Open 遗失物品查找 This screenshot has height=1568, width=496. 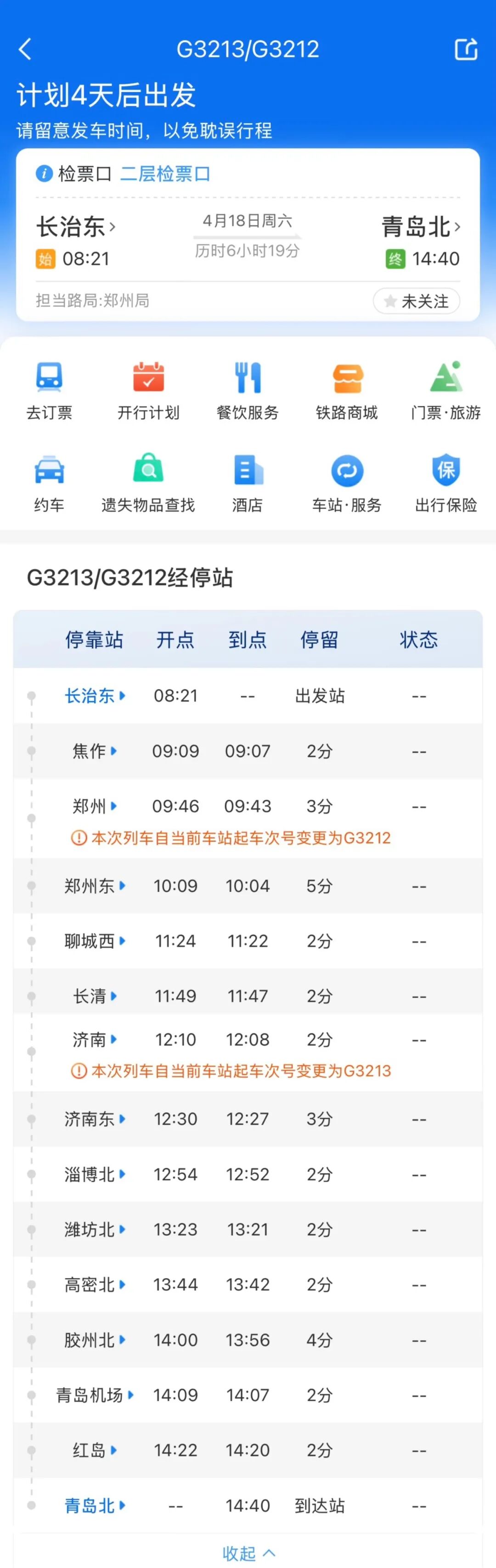pos(148,482)
